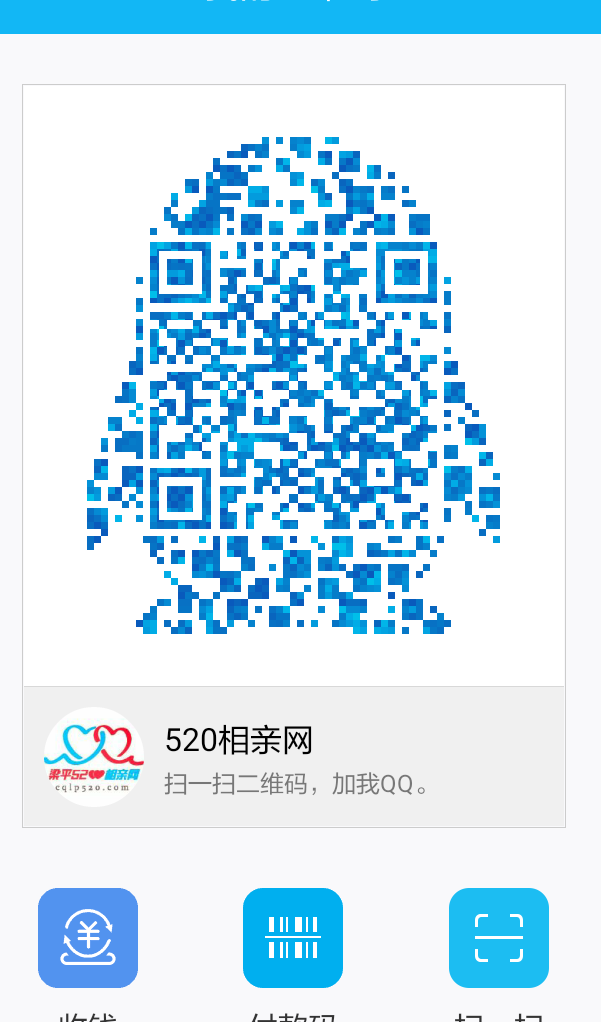The height and width of the screenshot is (1022, 601).
Task: Launch the 扫一扫 scan button
Action: coord(499,937)
